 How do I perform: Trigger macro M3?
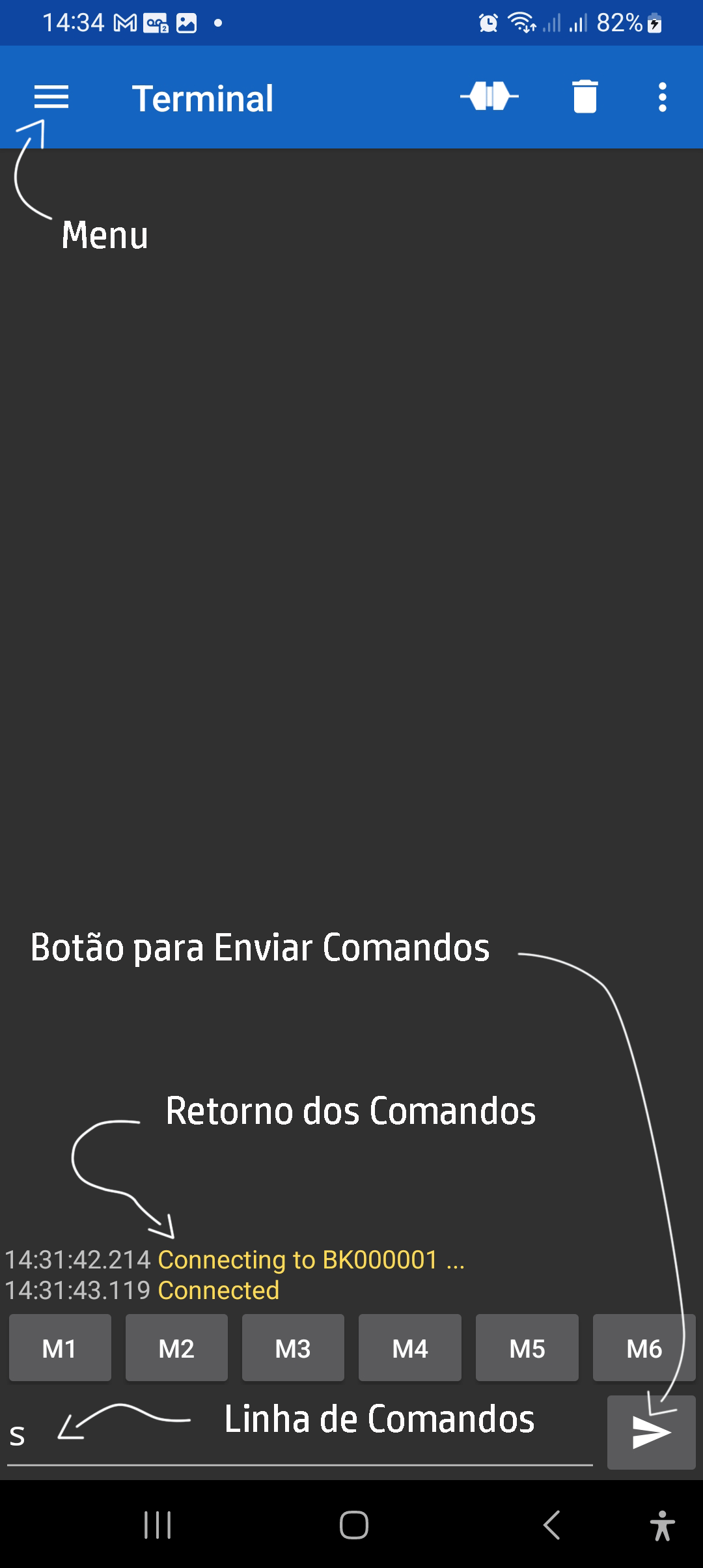[293, 1348]
